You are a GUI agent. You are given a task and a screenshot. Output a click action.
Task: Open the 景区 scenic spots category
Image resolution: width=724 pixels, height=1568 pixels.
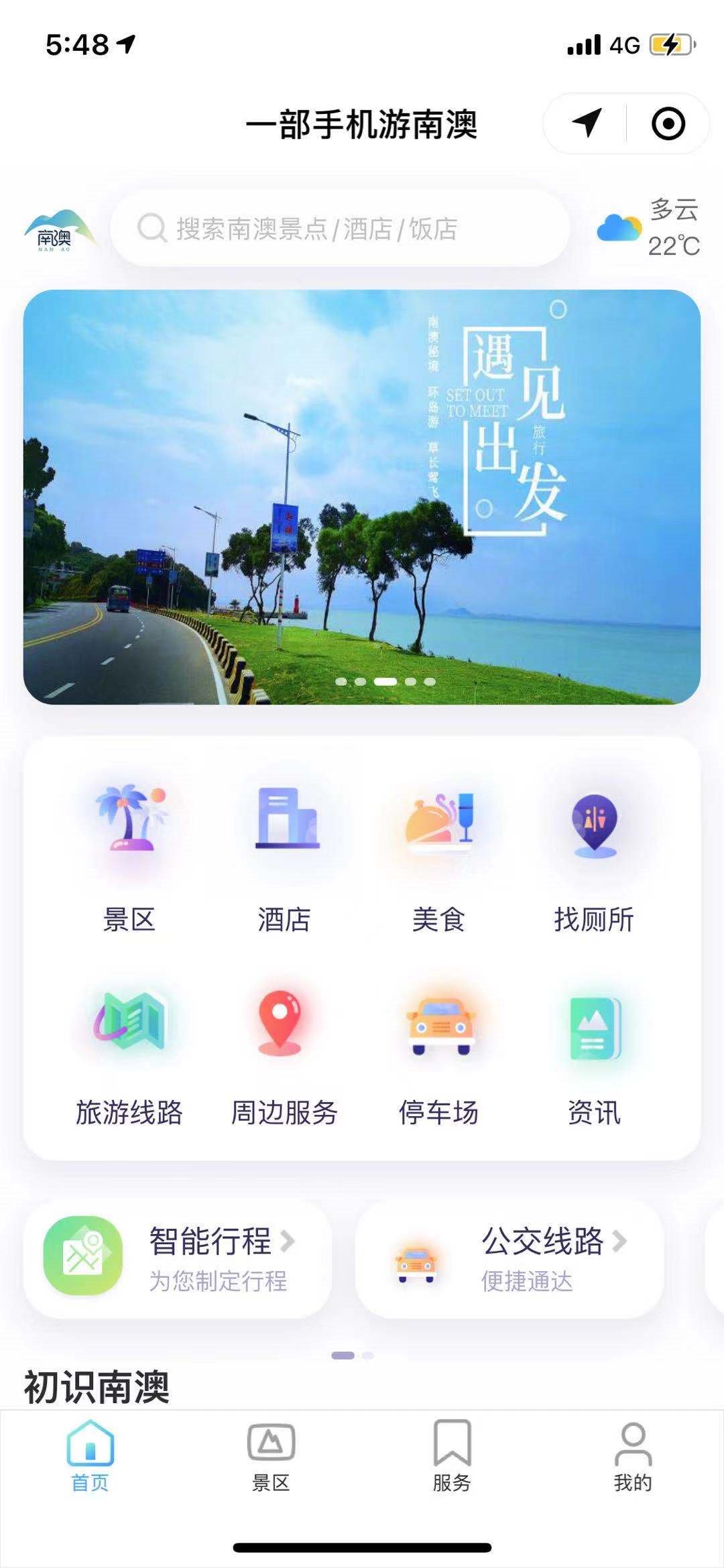coord(129,858)
